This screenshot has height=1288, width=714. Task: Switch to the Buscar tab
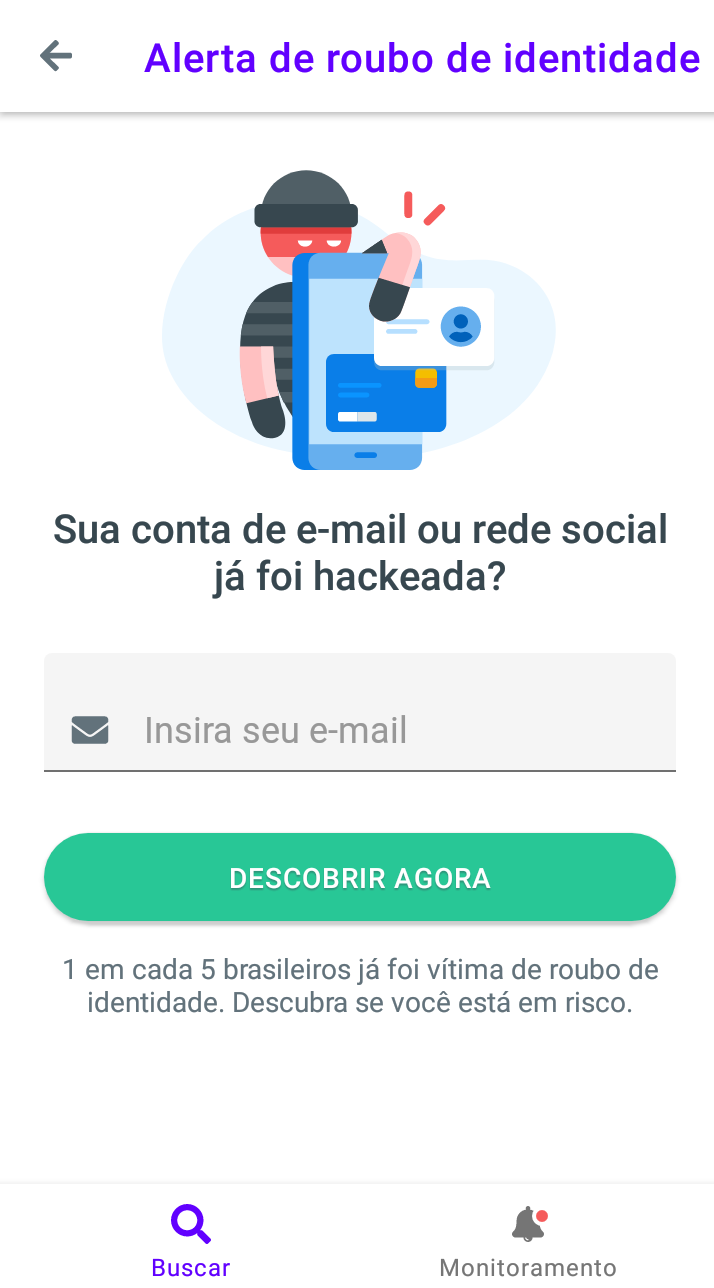coord(190,1240)
